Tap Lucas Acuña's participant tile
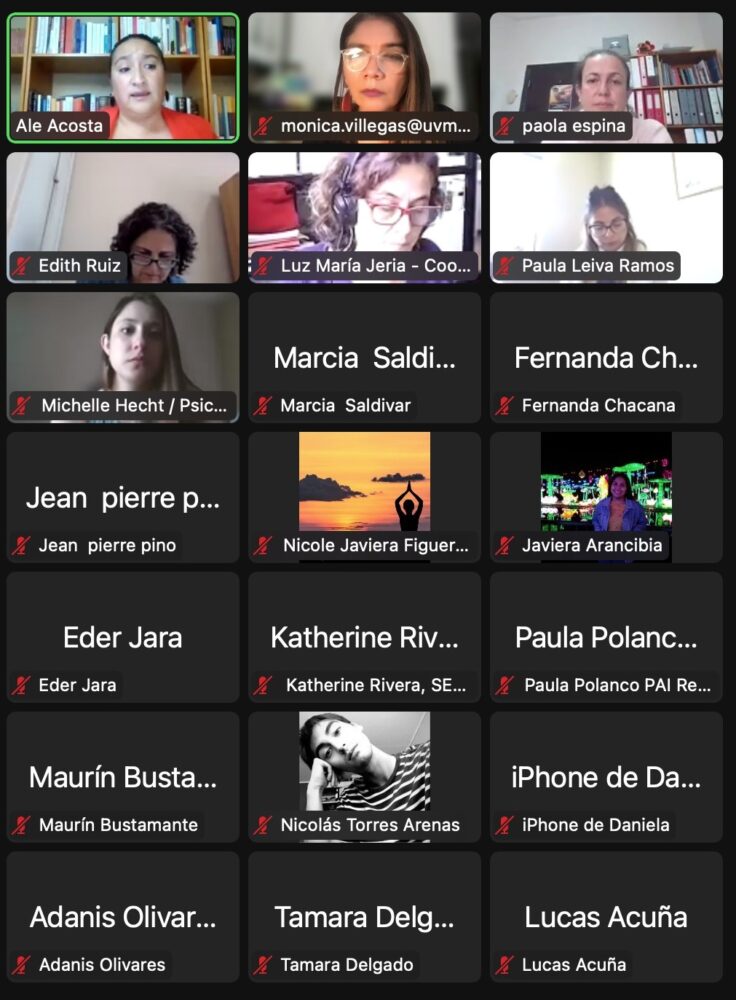The image size is (736, 1000). 606,917
